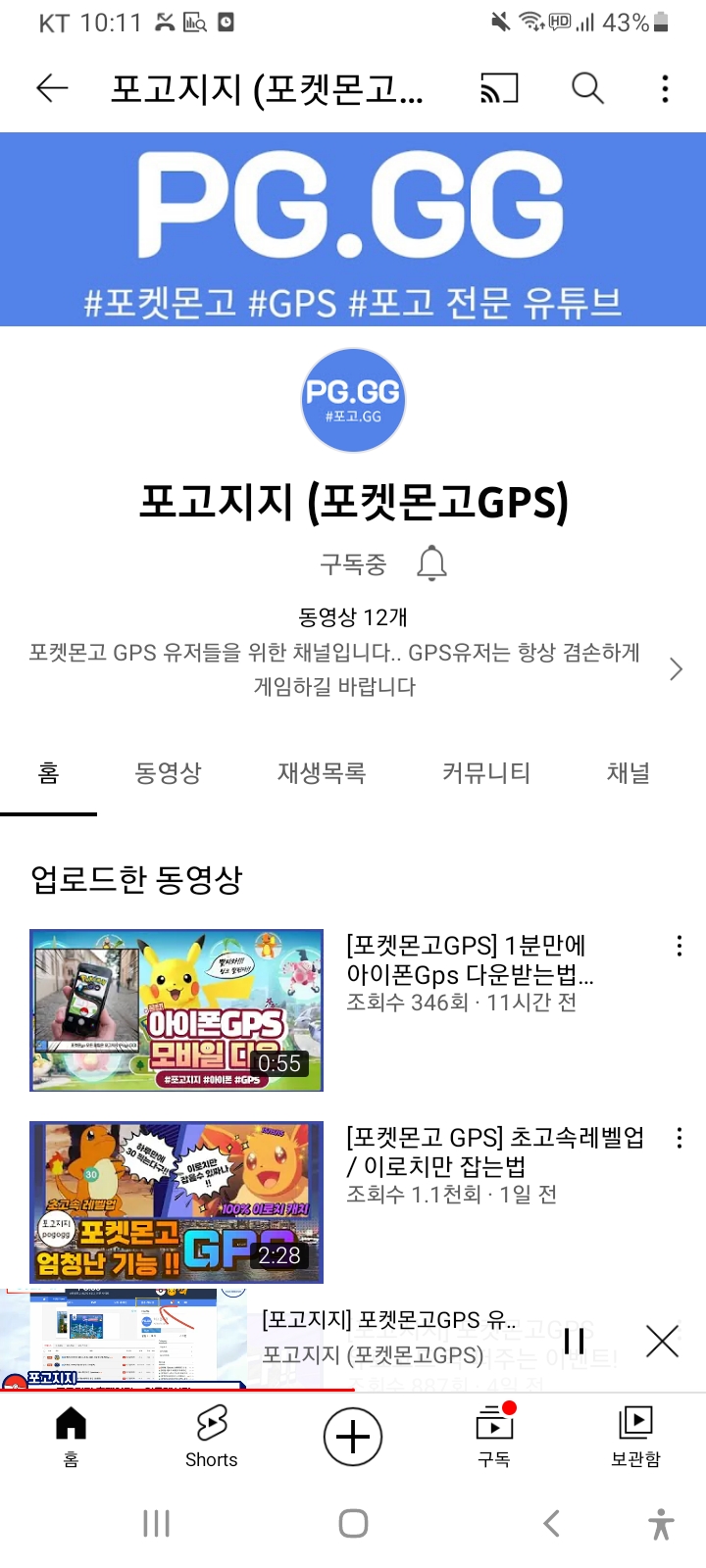706x1568 pixels.
Task: Open options for the 아이폰Gps 다운받는법 video
Action: click(679, 946)
